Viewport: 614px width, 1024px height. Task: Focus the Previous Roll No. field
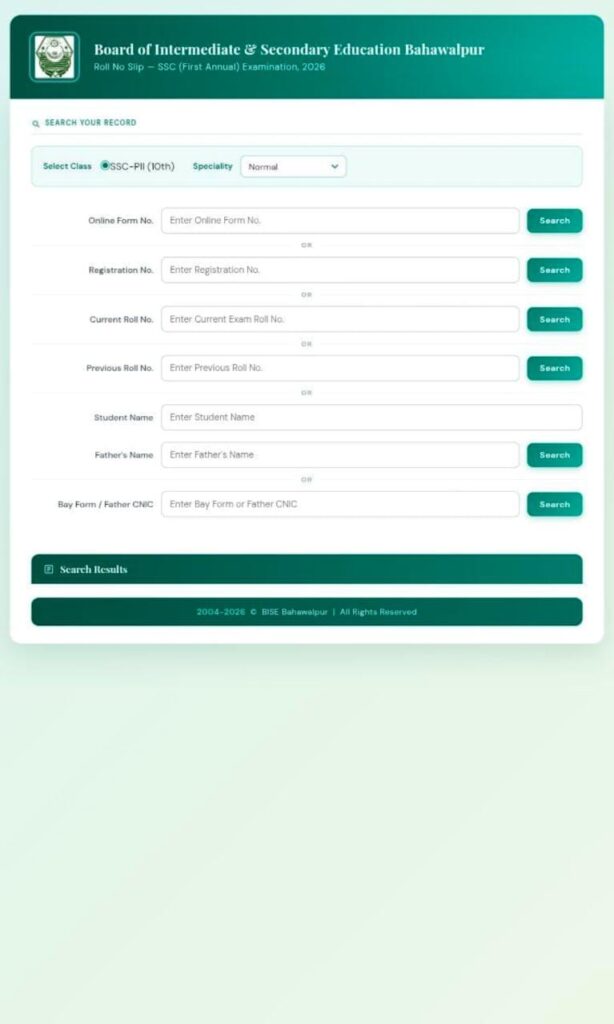[340, 368]
